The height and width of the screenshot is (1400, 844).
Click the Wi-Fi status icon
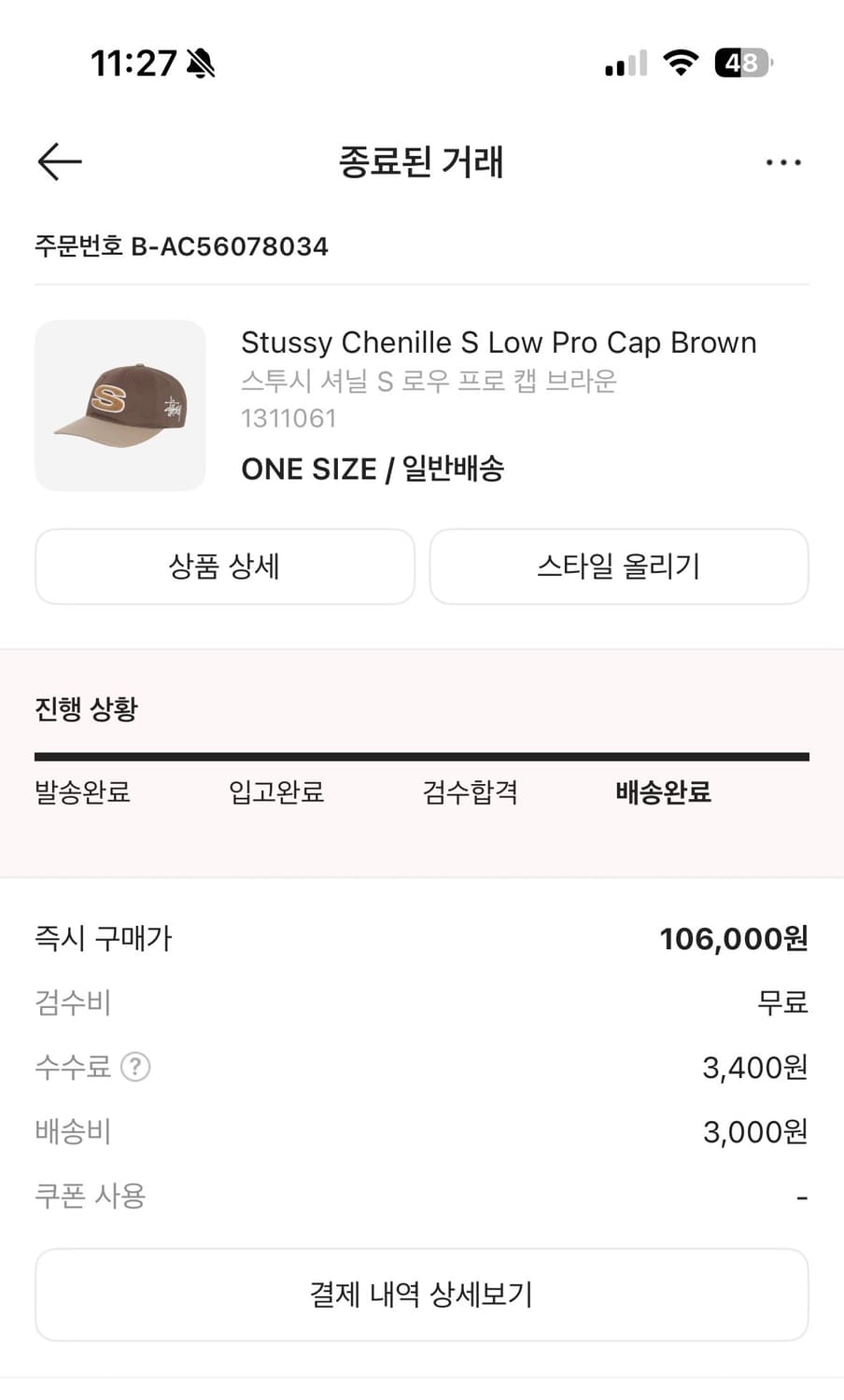pos(681,63)
